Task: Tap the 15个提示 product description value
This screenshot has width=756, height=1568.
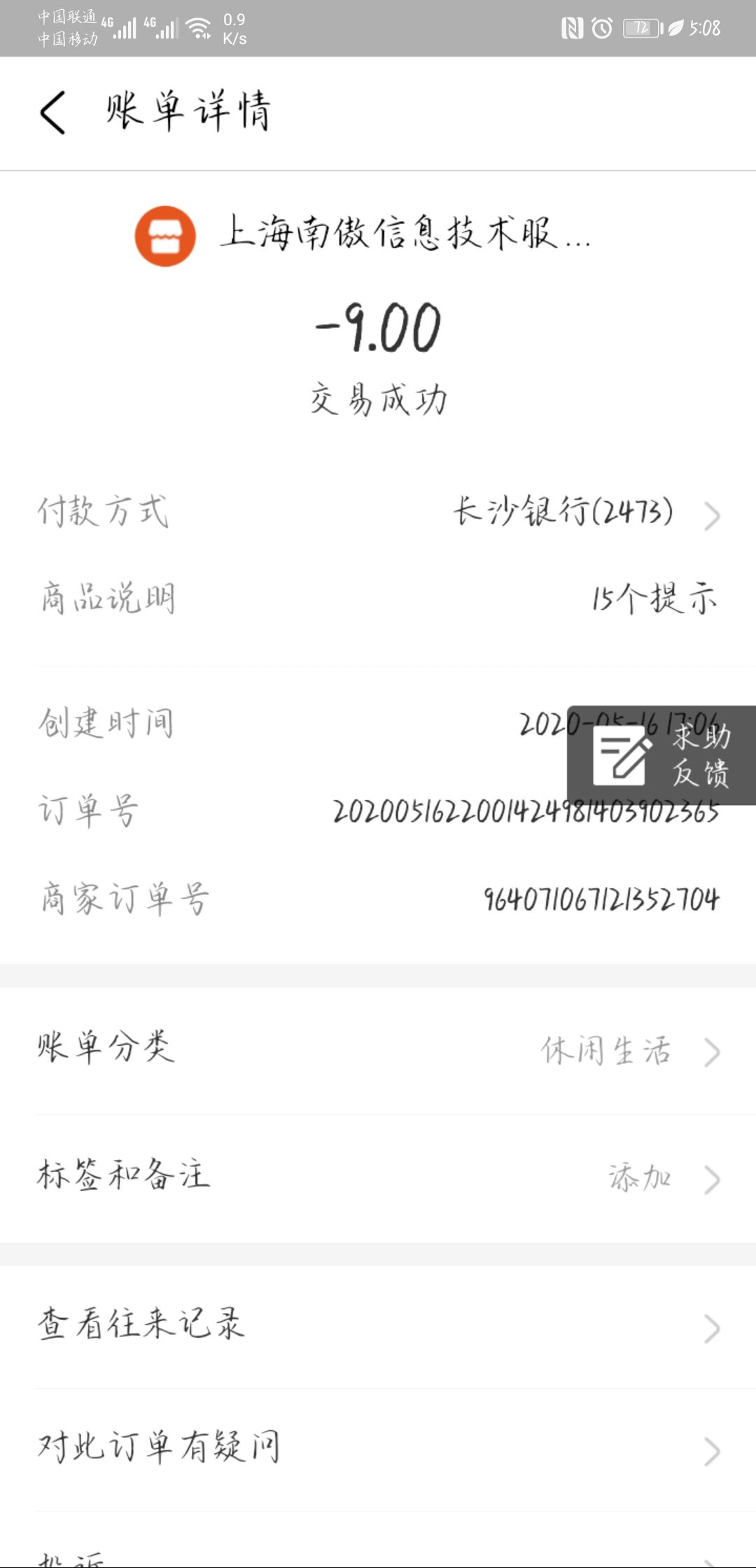Action: click(x=654, y=598)
